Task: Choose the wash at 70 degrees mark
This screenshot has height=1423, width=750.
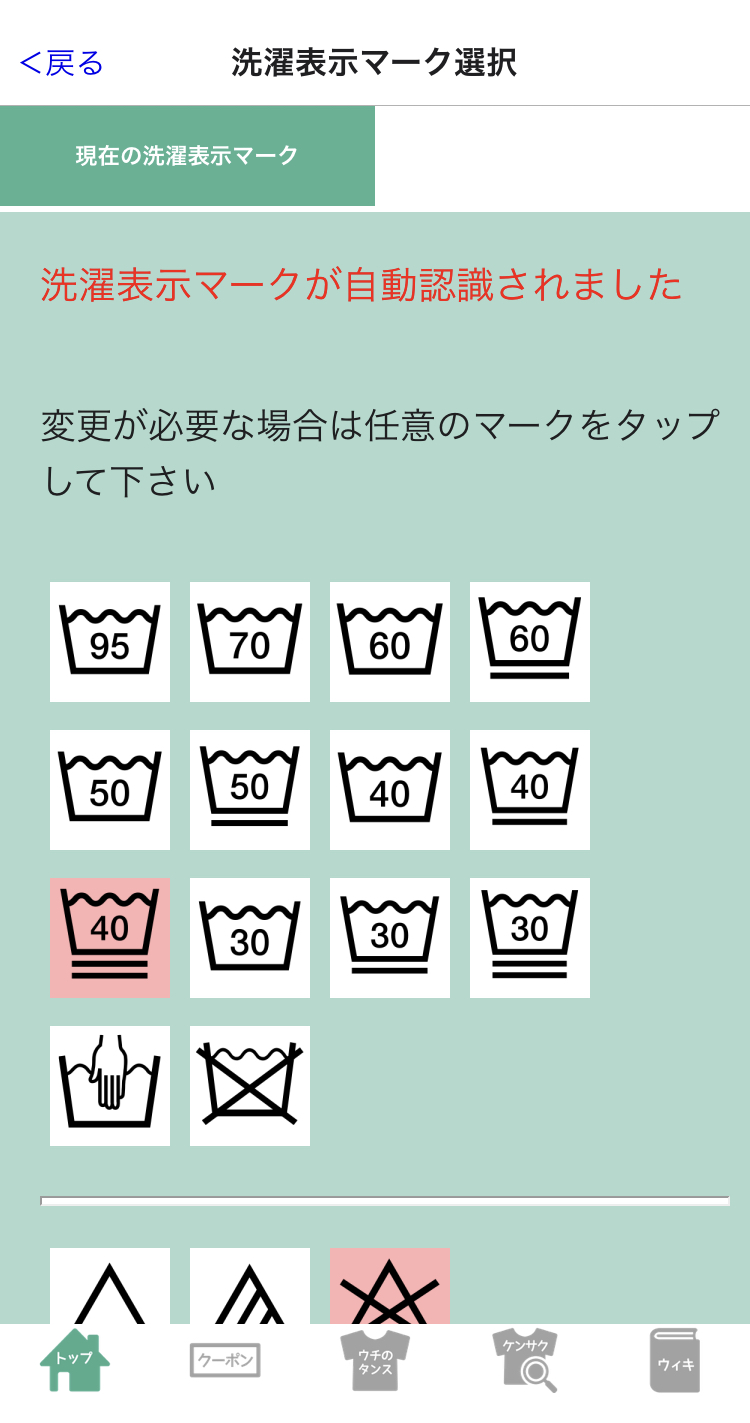Action: click(x=250, y=642)
